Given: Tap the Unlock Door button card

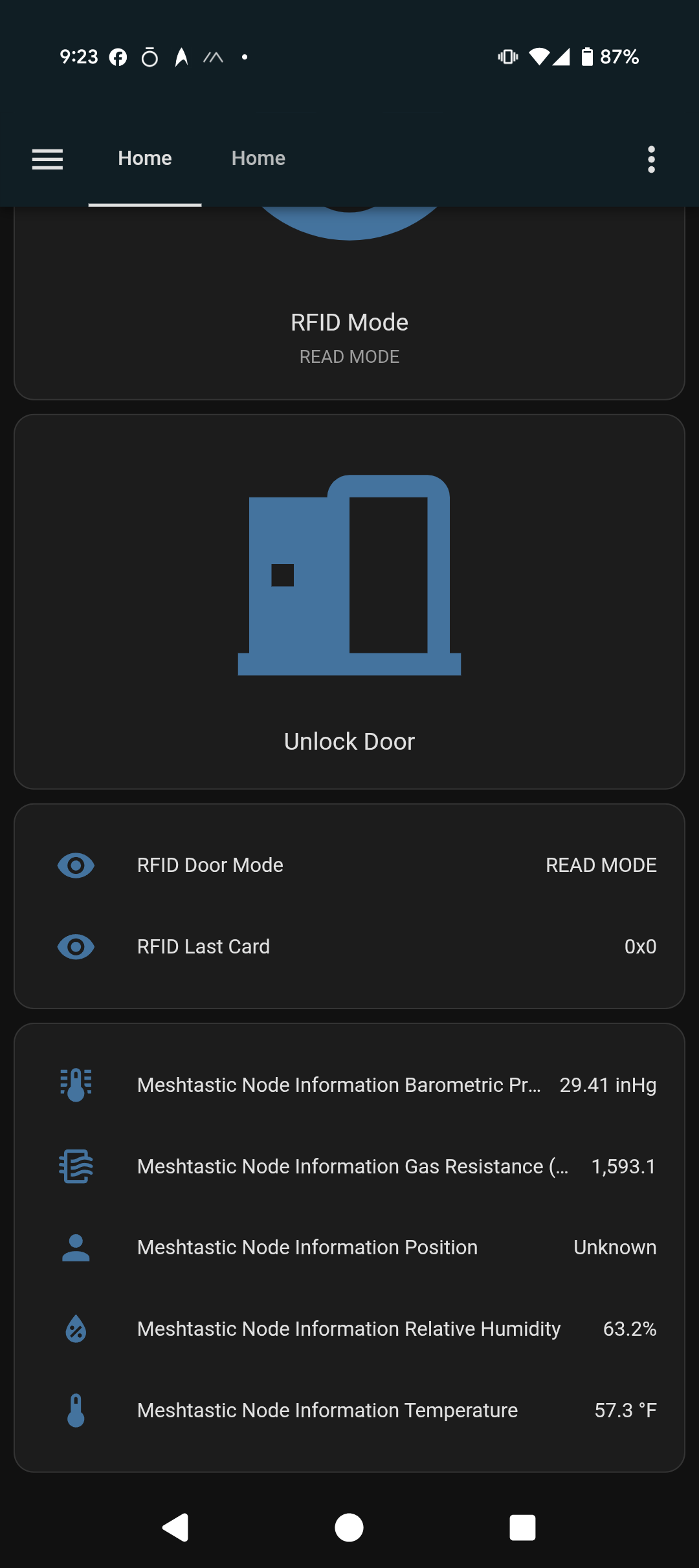Looking at the screenshot, I should [349, 602].
